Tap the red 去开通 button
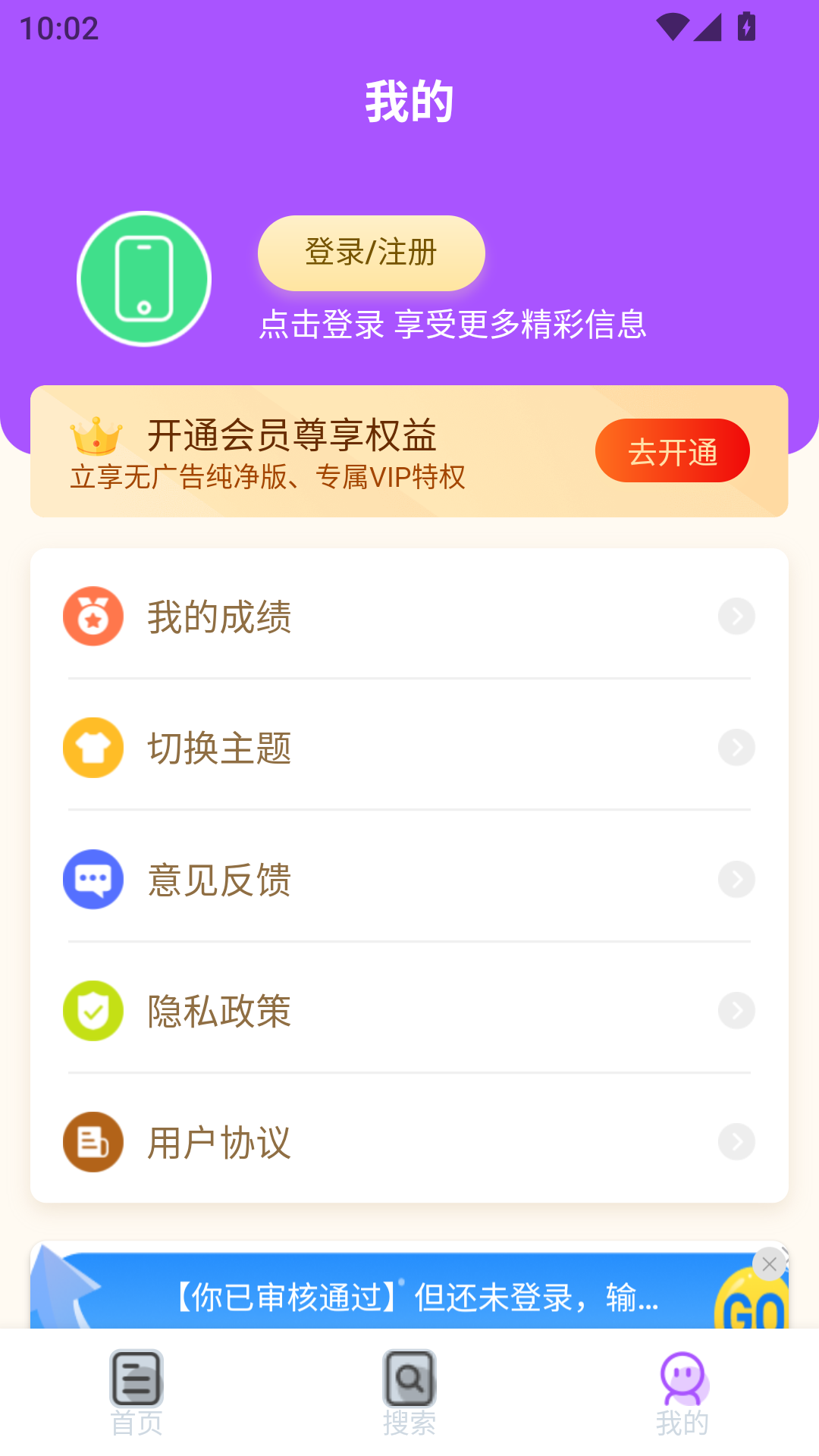Screen dimensions: 819x1456 [672, 450]
